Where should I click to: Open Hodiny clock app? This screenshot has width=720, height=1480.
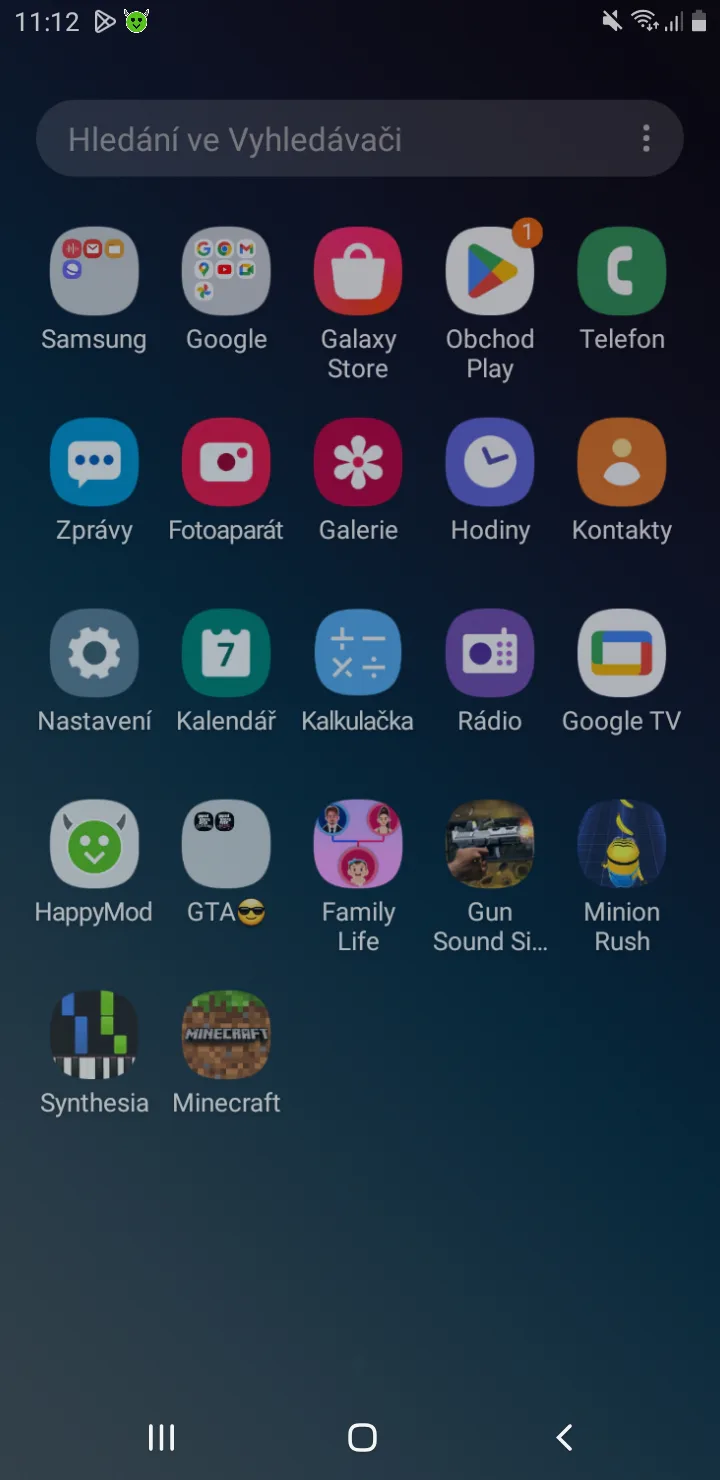490,462
